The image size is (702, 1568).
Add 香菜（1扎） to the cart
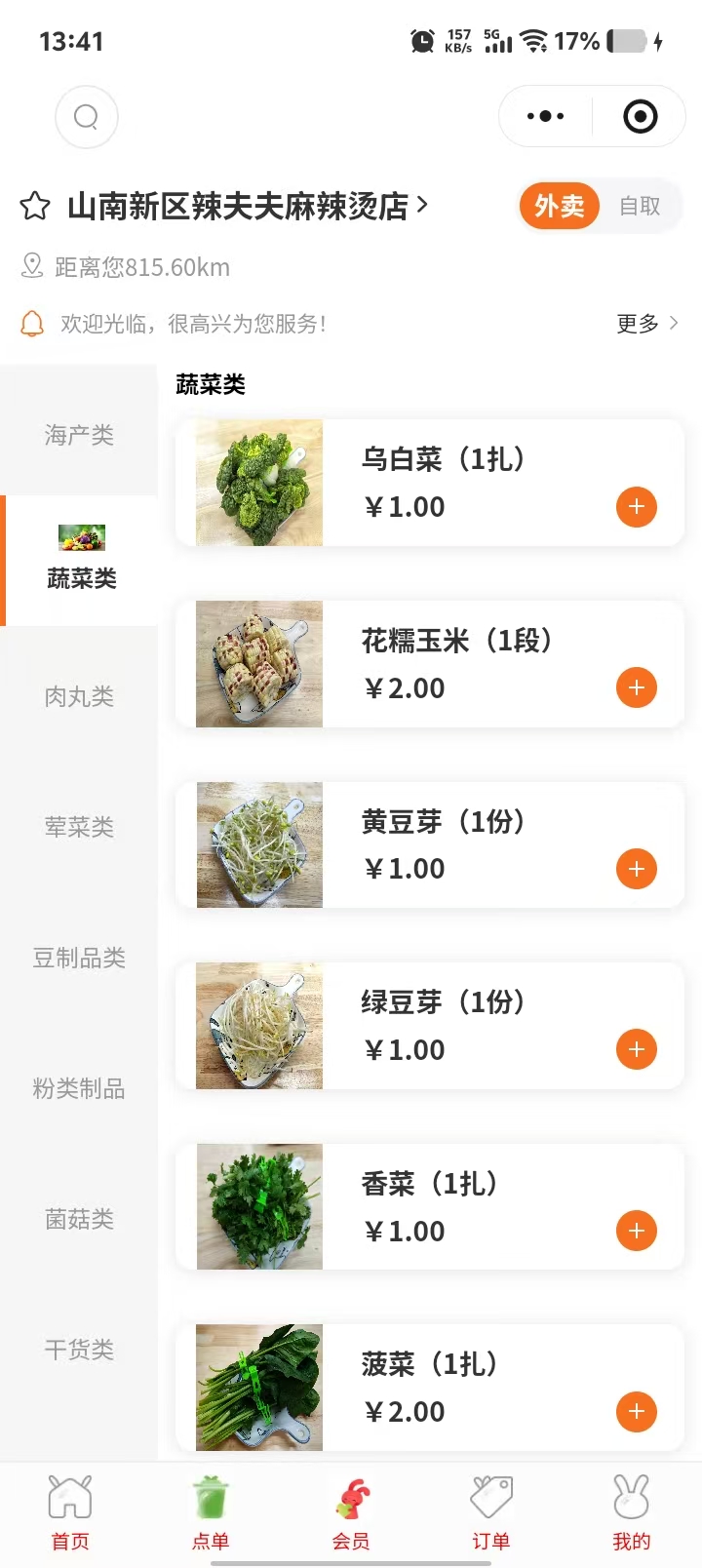pyautogui.click(x=637, y=1231)
